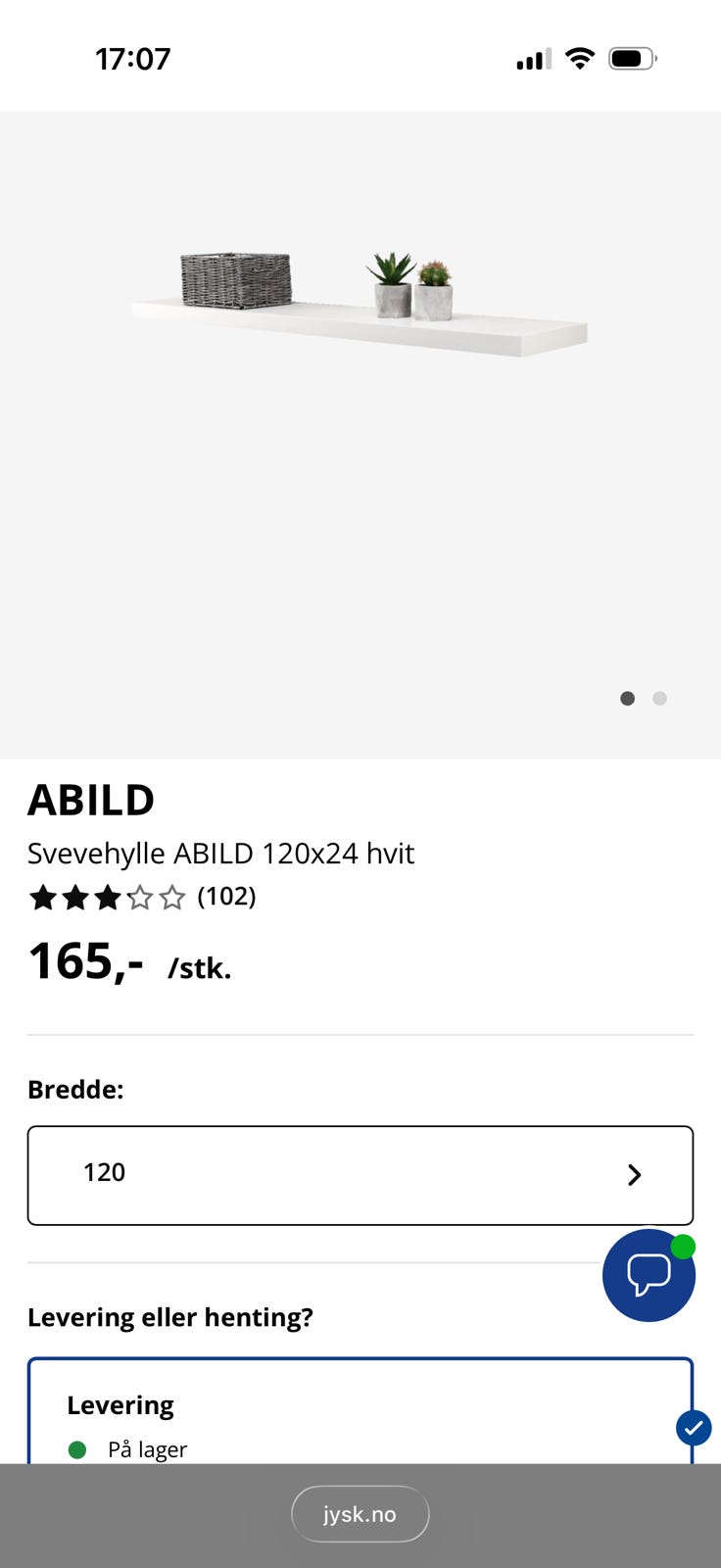The width and height of the screenshot is (721, 1568).
Task: Select the first darker carousel dot
Action: point(627,699)
